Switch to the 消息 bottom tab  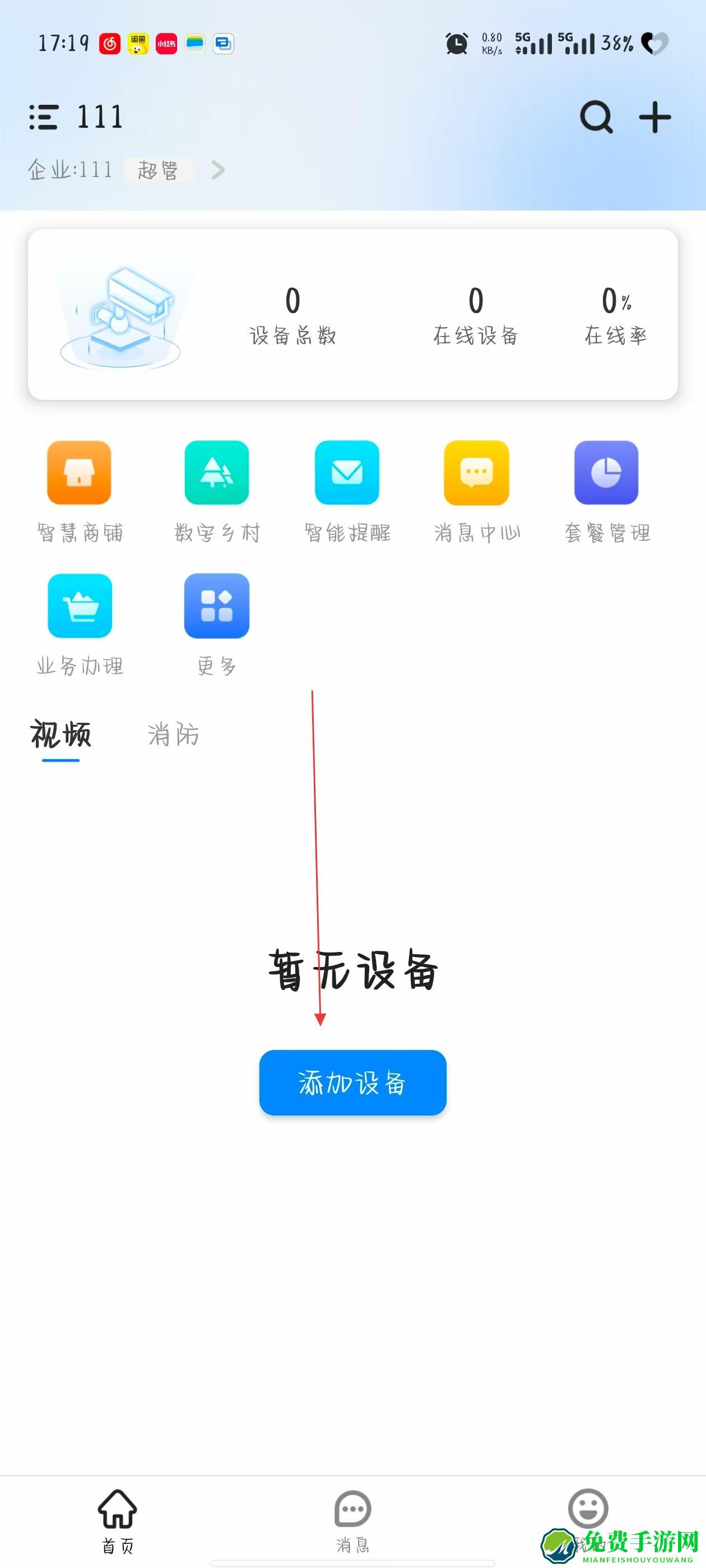(352, 1520)
